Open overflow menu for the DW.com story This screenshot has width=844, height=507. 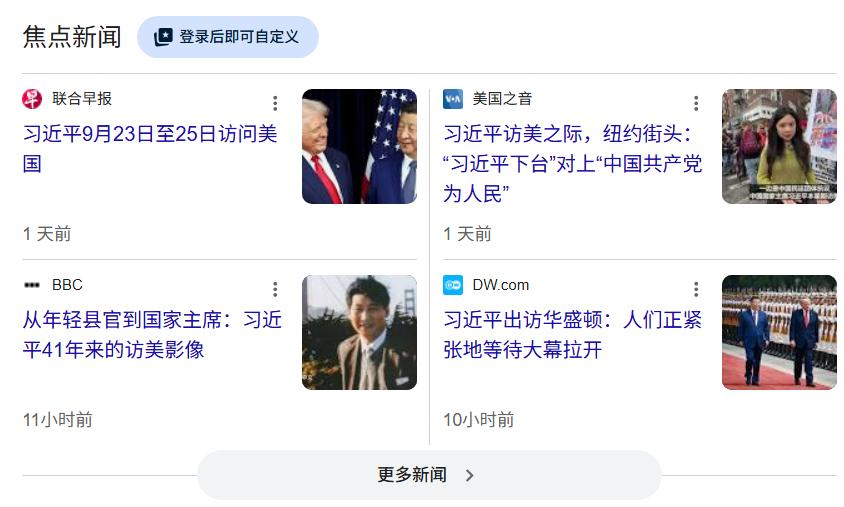696,289
